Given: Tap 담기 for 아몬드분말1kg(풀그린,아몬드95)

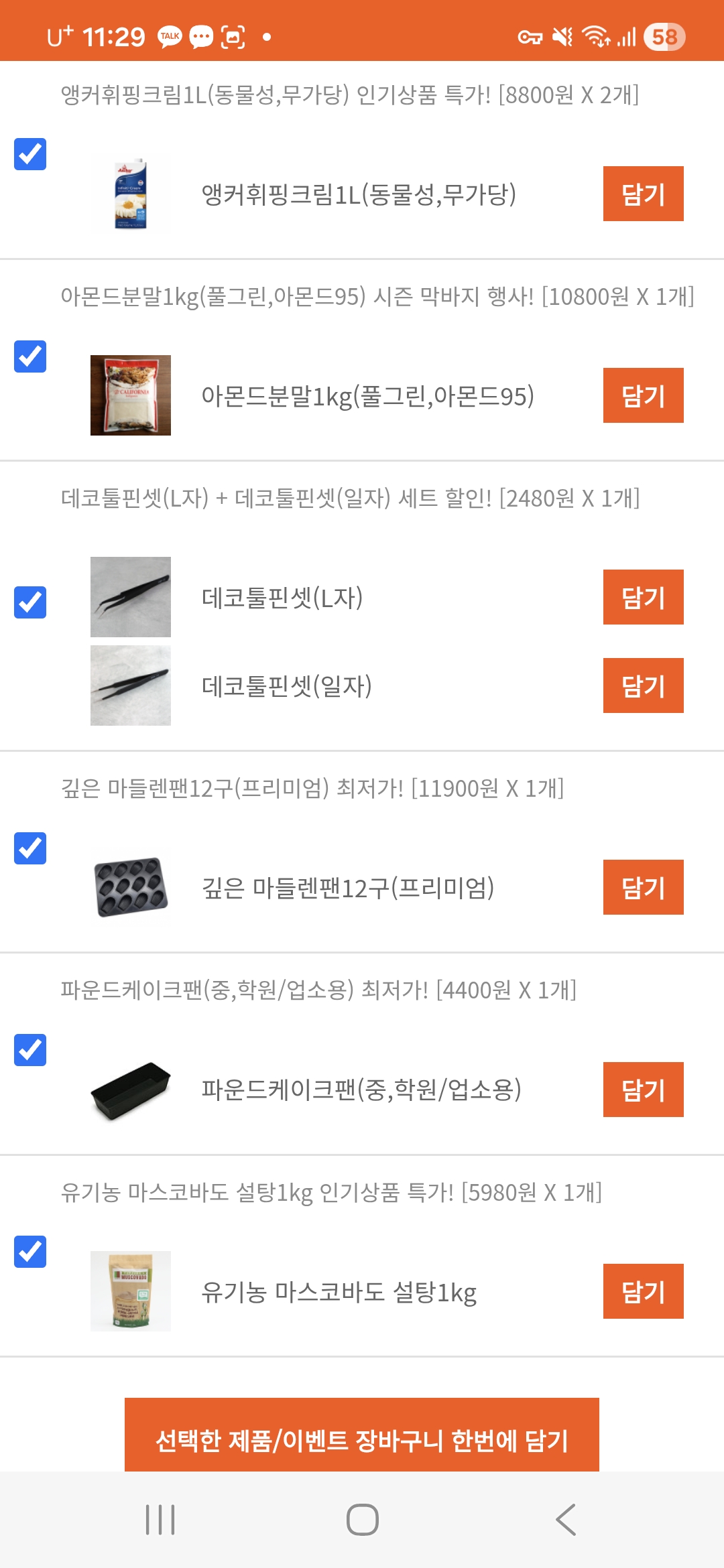Looking at the screenshot, I should click(643, 395).
